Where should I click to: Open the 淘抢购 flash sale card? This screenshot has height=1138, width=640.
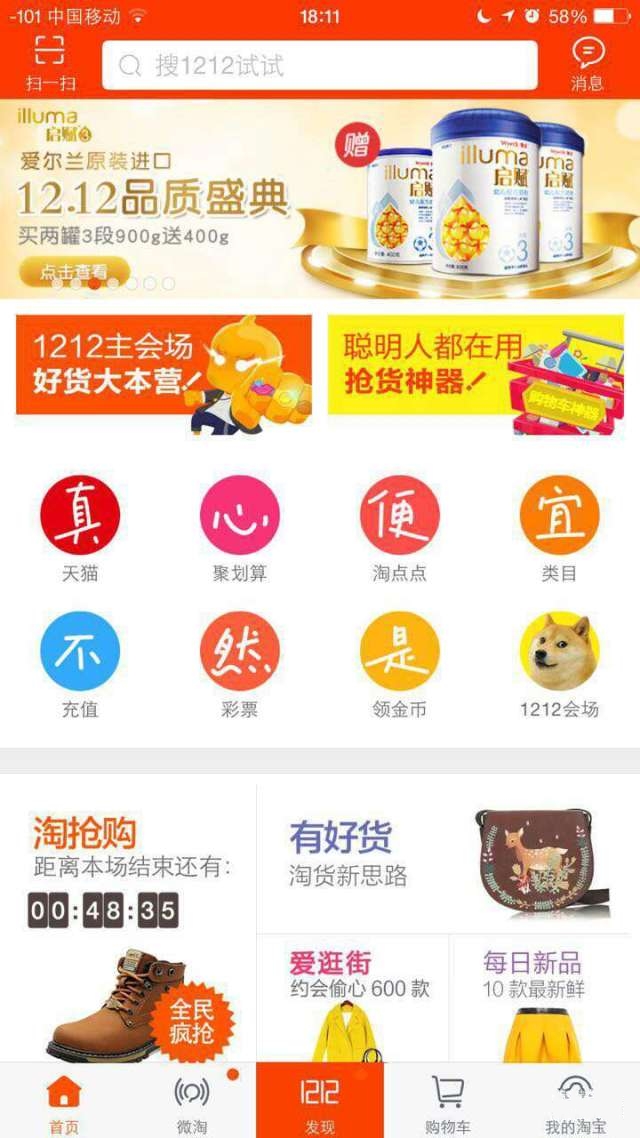point(128,920)
